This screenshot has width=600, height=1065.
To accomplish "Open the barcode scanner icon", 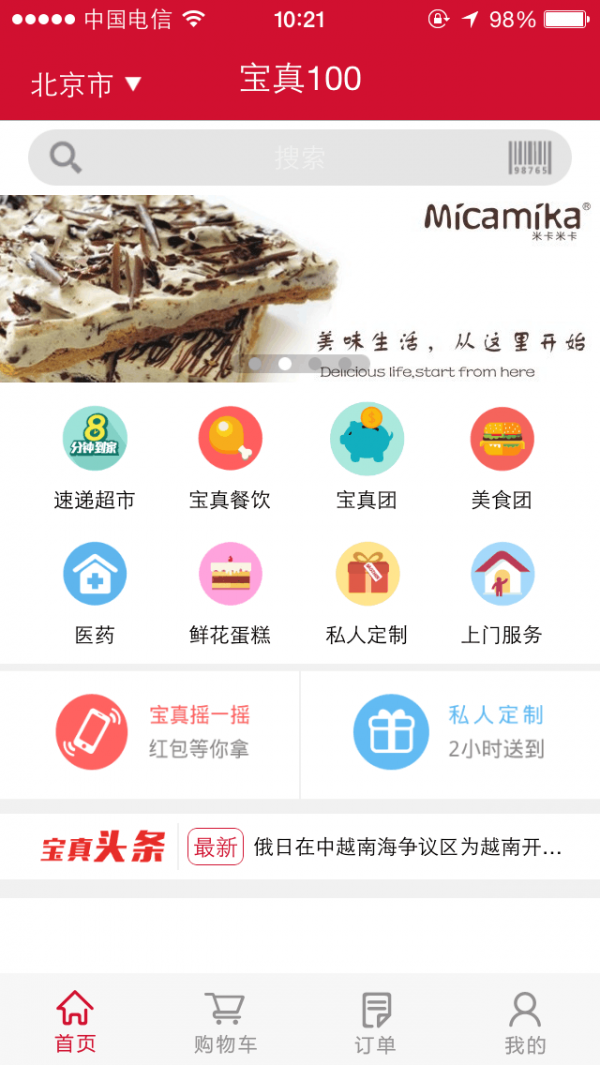I will coord(529,158).
